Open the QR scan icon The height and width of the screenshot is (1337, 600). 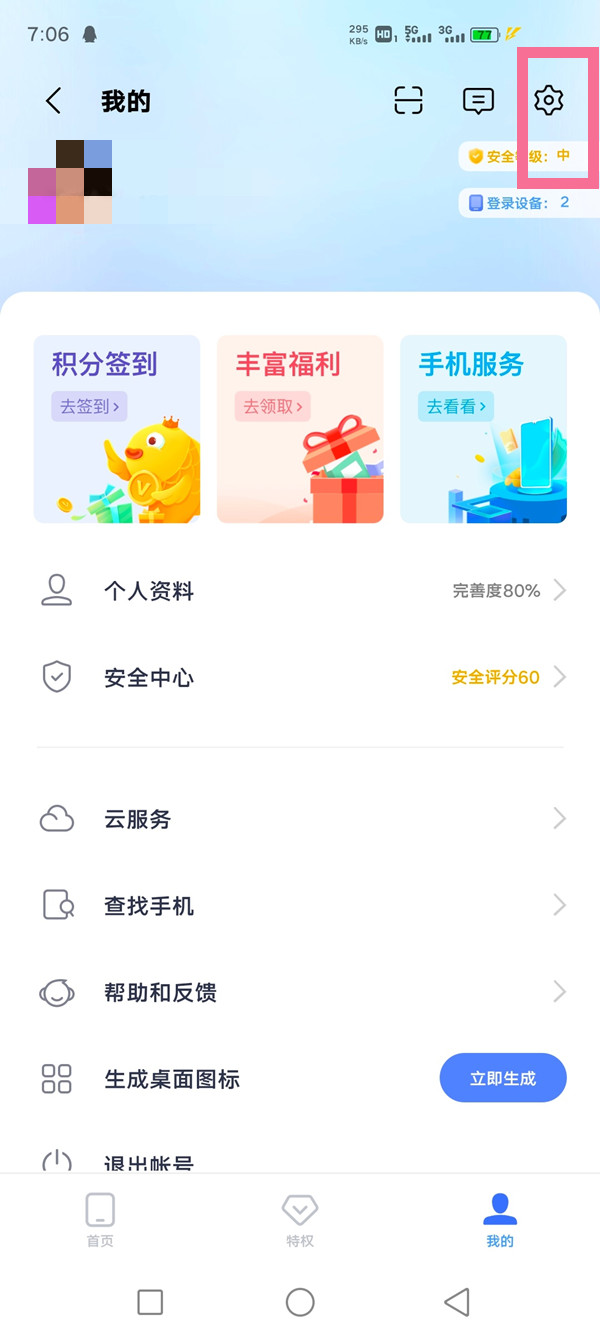point(408,101)
